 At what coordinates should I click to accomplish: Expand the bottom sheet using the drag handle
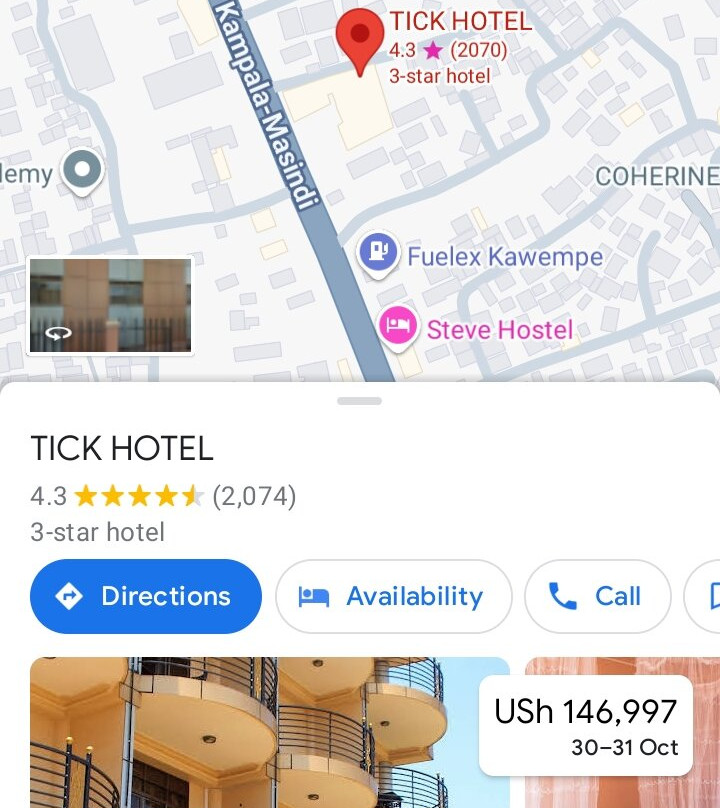click(x=360, y=399)
